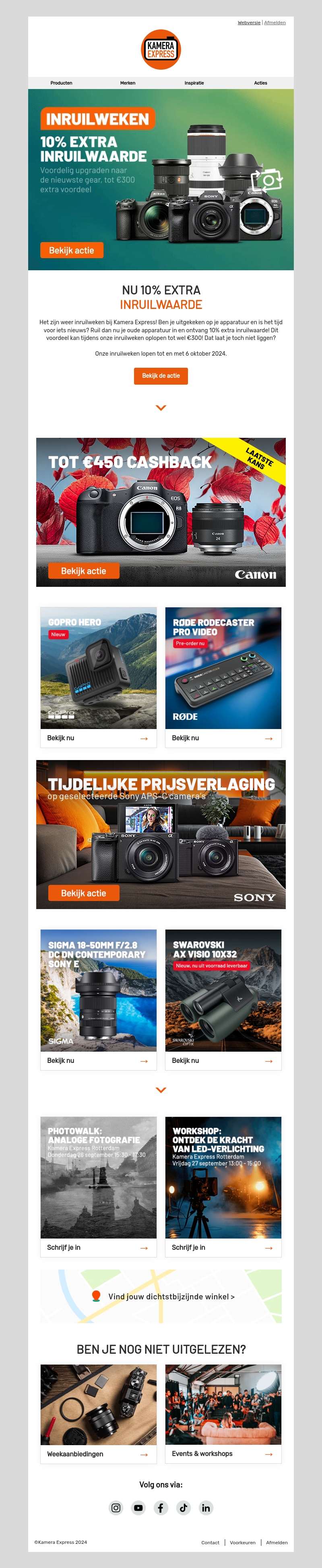Image resolution: width=322 pixels, height=1568 pixels.
Task: Open the Events & workshops card
Action: [223, 1454]
